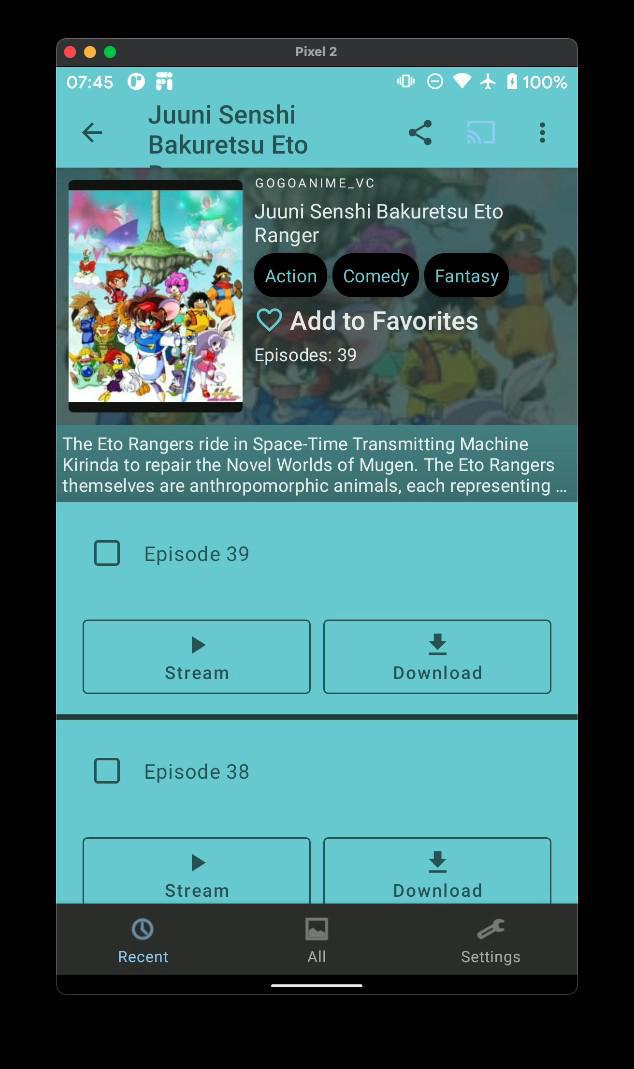Expand the synopsis description text
Image resolution: width=634 pixels, height=1069 pixels.
315,465
